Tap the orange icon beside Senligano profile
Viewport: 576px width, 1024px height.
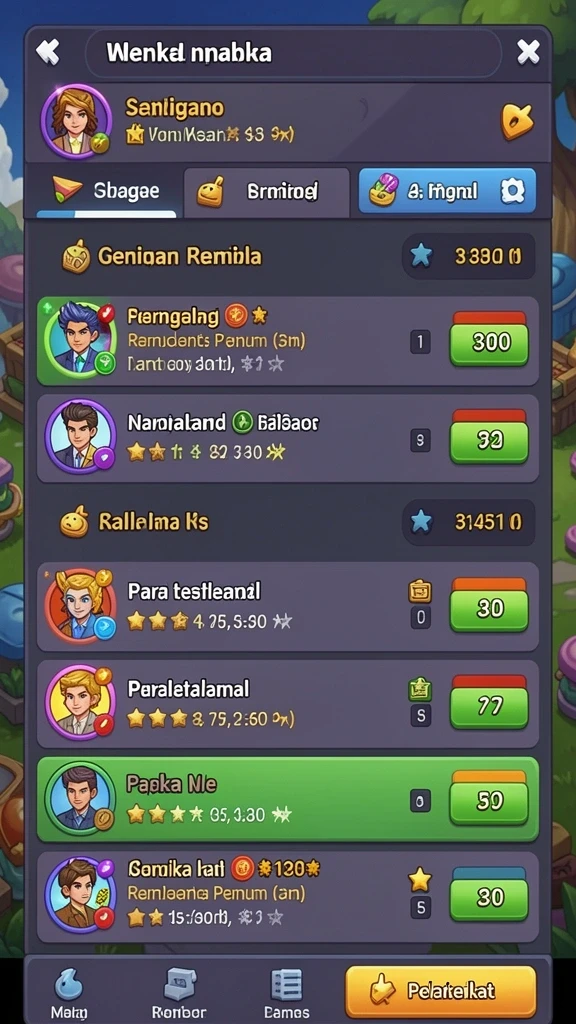[x=517, y=121]
